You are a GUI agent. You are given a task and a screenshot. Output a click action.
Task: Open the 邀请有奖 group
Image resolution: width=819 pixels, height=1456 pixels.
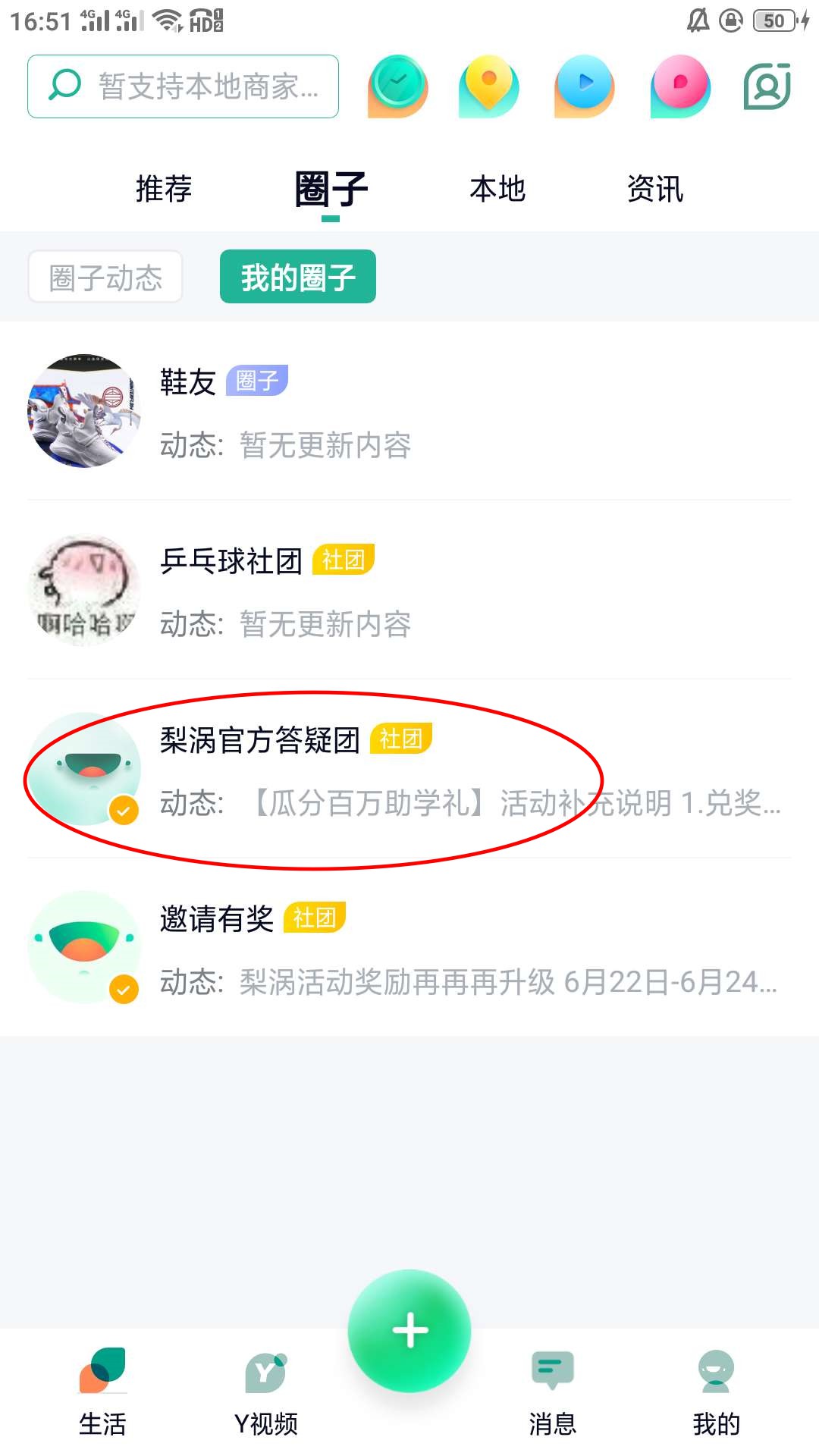pos(409,948)
